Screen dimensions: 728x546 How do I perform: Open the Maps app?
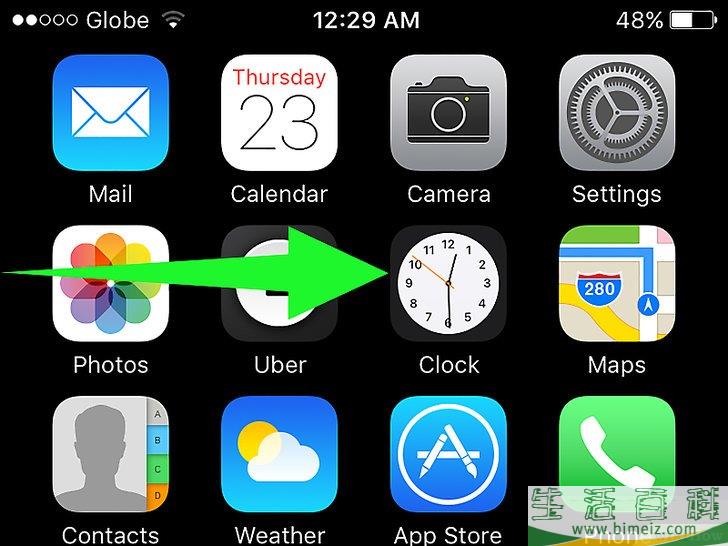[617, 283]
